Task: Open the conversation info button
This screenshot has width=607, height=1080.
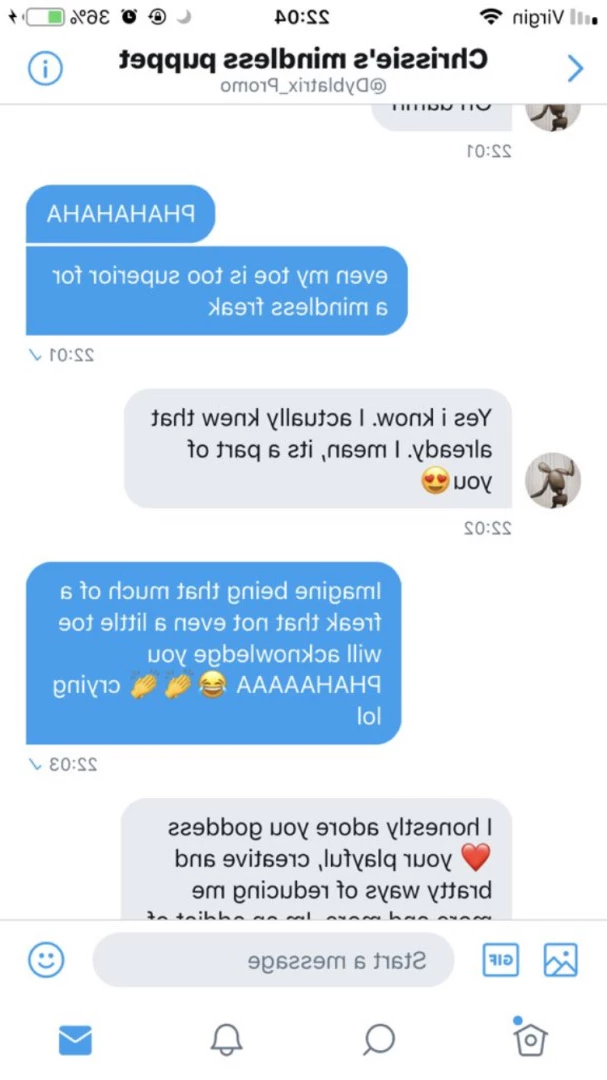Action: tap(45, 68)
